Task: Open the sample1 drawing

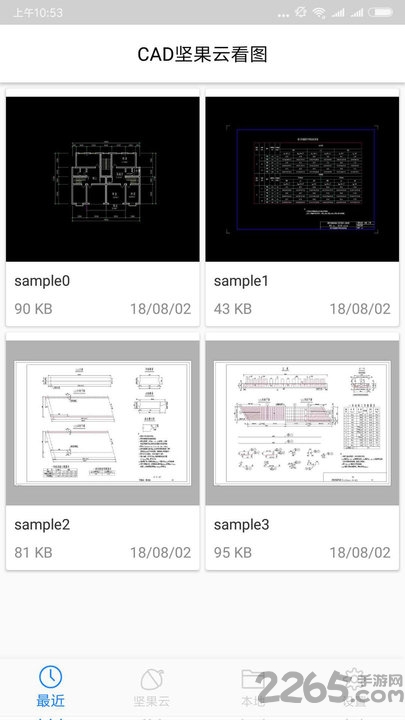Action: [302, 208]
